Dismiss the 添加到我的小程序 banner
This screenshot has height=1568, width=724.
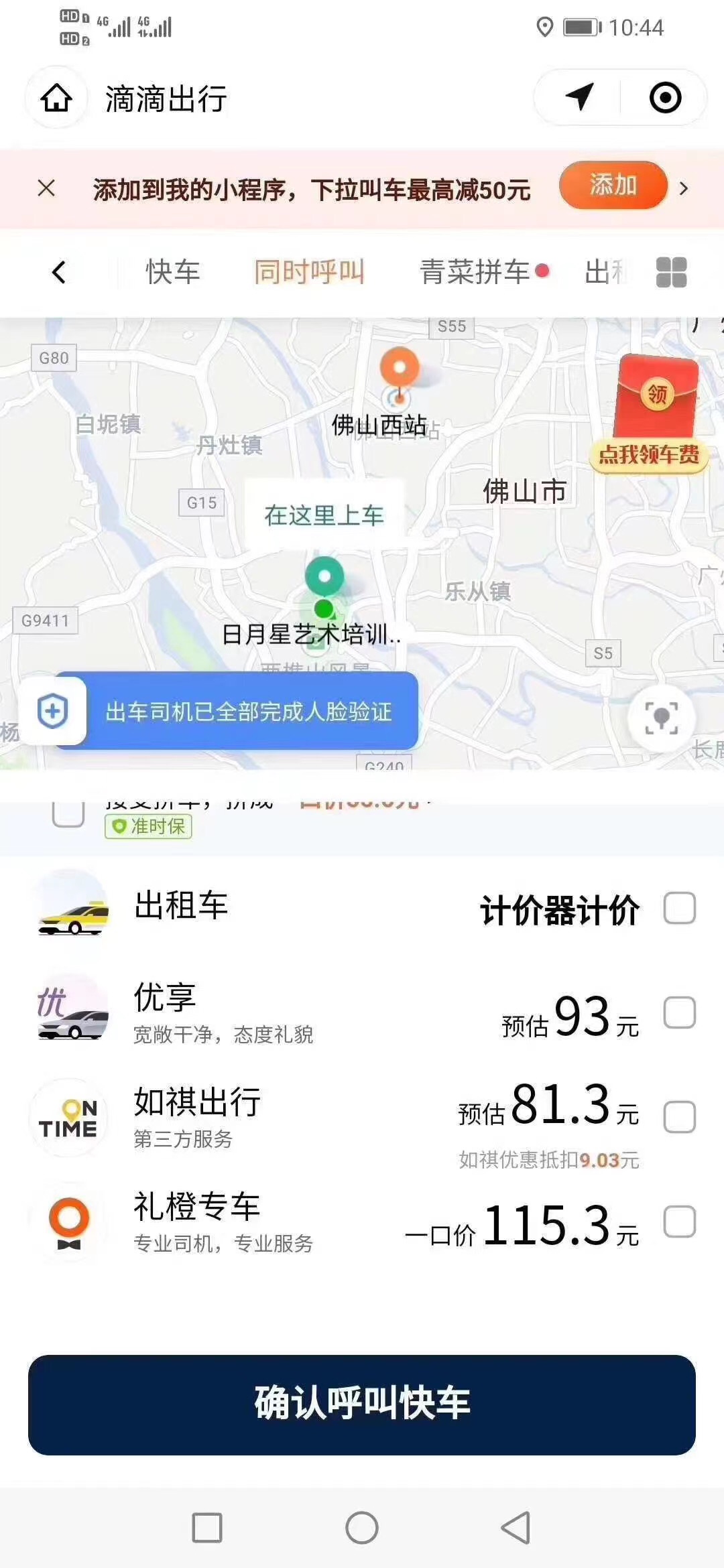coord(46,188)
